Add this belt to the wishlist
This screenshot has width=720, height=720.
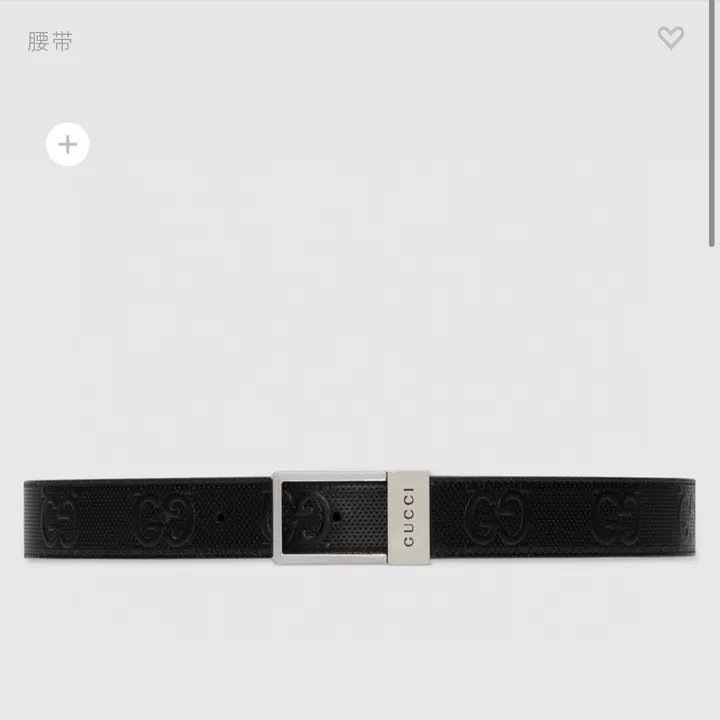pyautogui.click(x=670, y=38)
